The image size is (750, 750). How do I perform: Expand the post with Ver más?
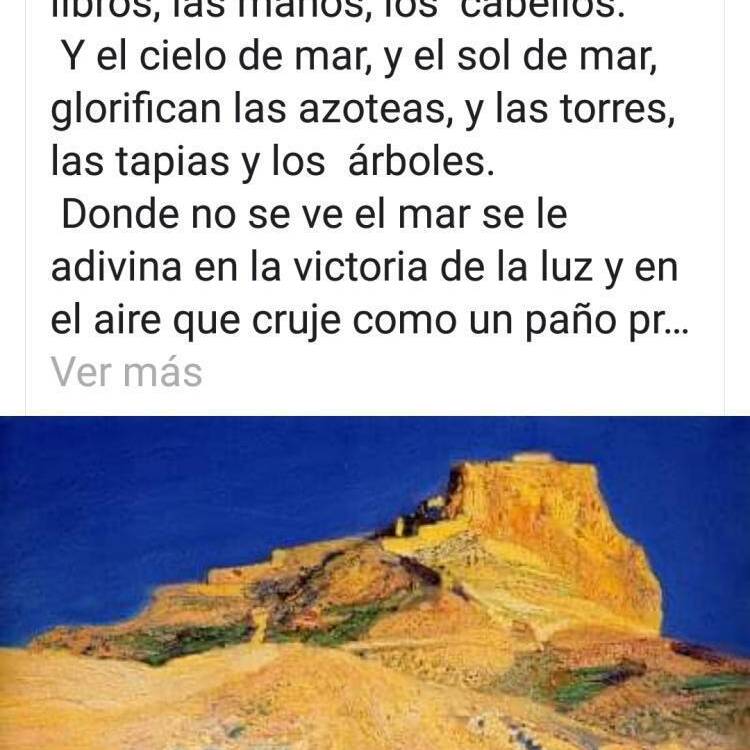[x=126, y=372]
